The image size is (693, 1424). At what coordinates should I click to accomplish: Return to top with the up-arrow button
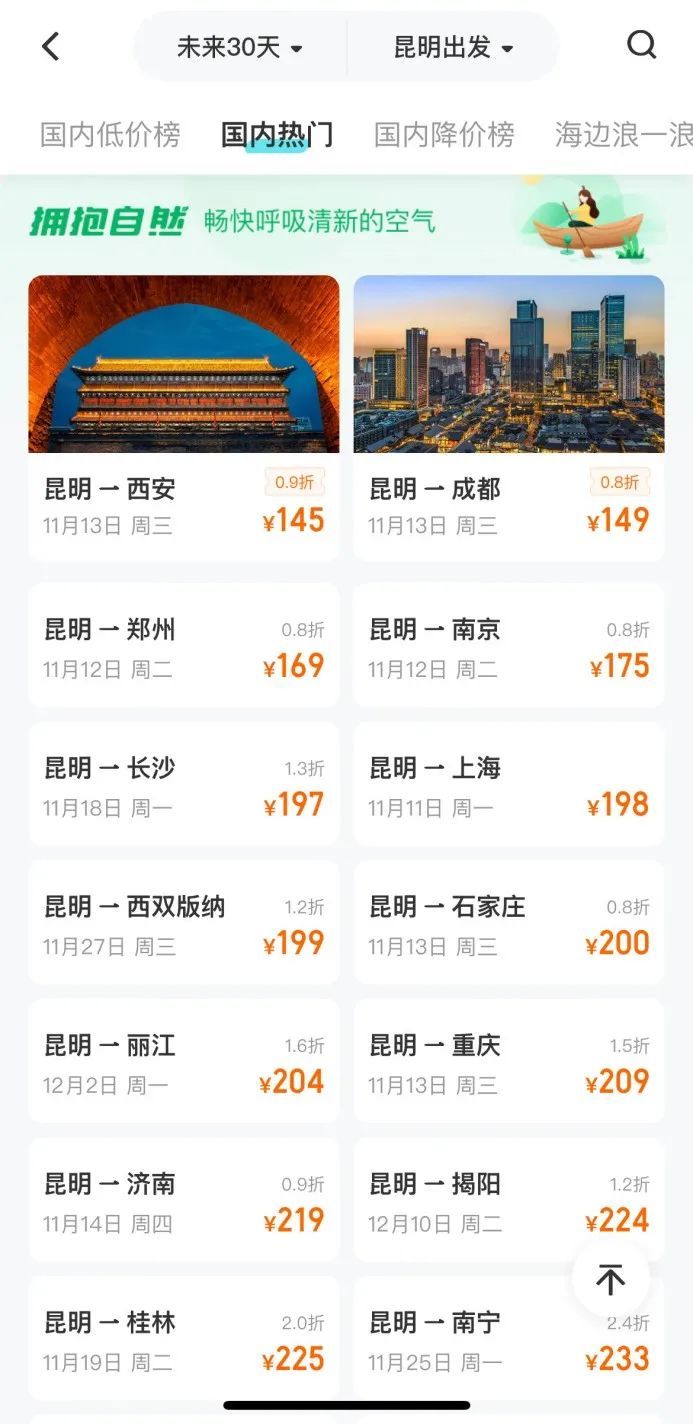coord(610,1279)
